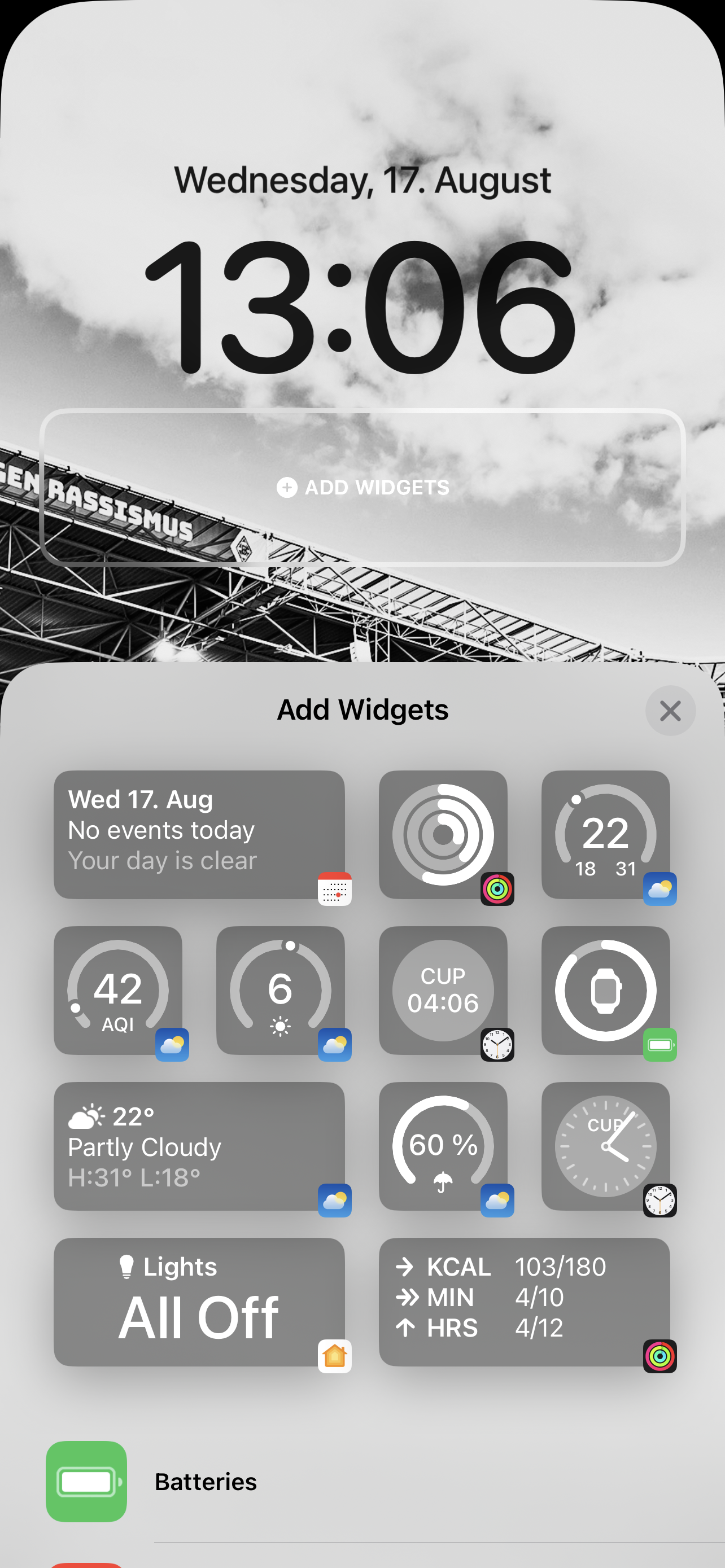Select the Partly Cloudy forecast widget
This screenshot has width=725, height=1568.
pyautogui.click(x=201, y=1147)
